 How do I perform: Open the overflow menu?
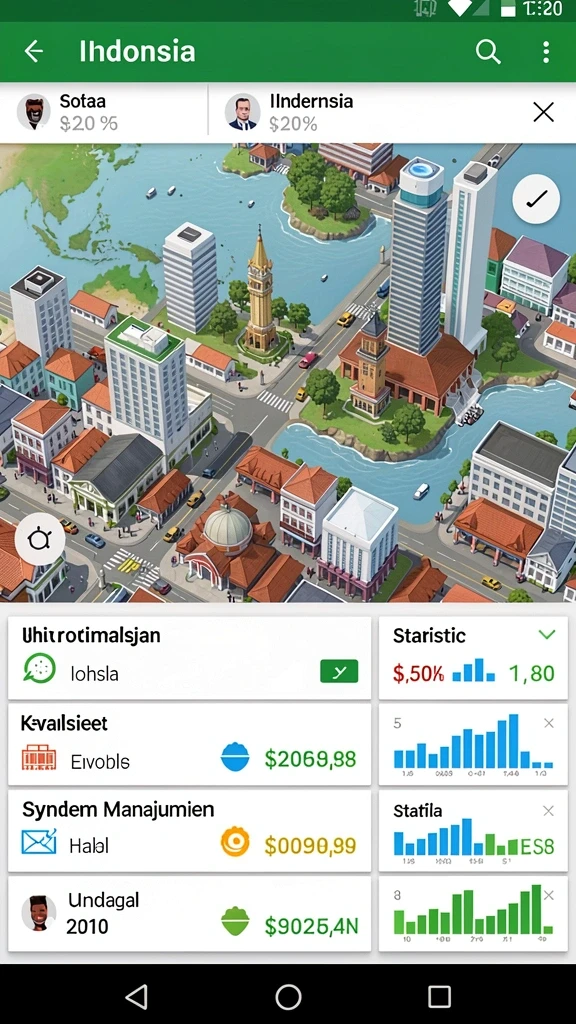click(546, 51)
